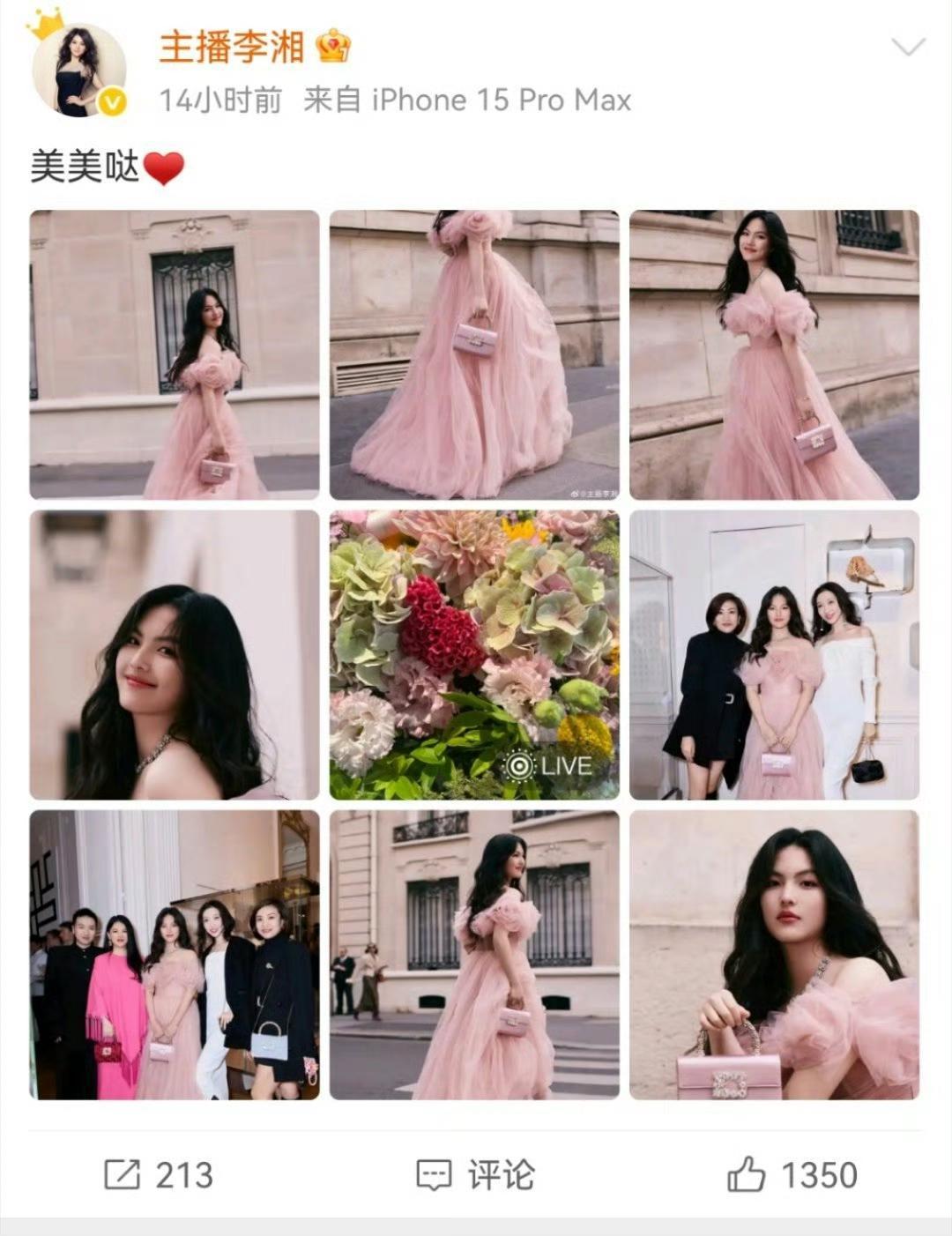Like the post with 1350 likes
Viewport: 952px width, 1236px height.
792,1174
